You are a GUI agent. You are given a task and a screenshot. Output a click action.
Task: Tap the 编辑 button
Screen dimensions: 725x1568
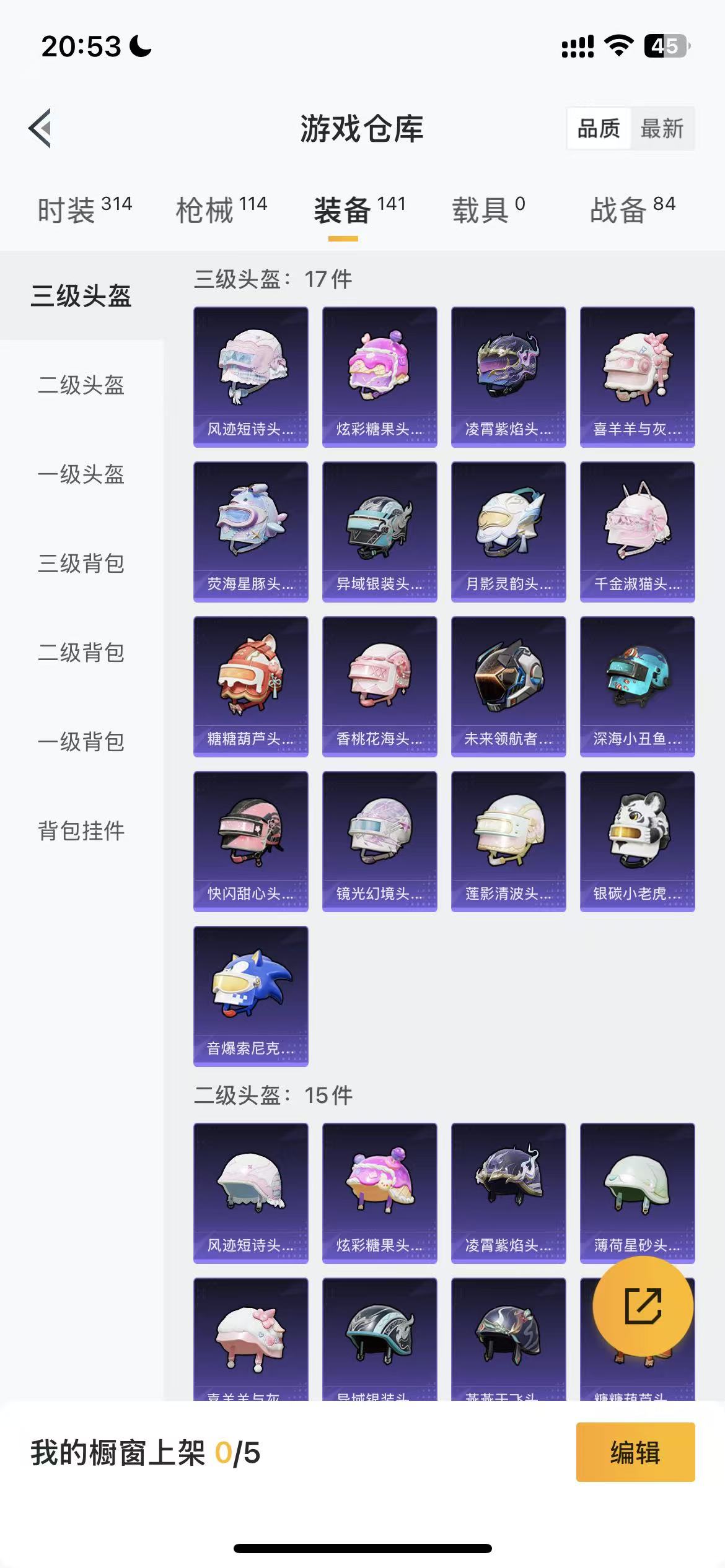tap(635, 1452)
